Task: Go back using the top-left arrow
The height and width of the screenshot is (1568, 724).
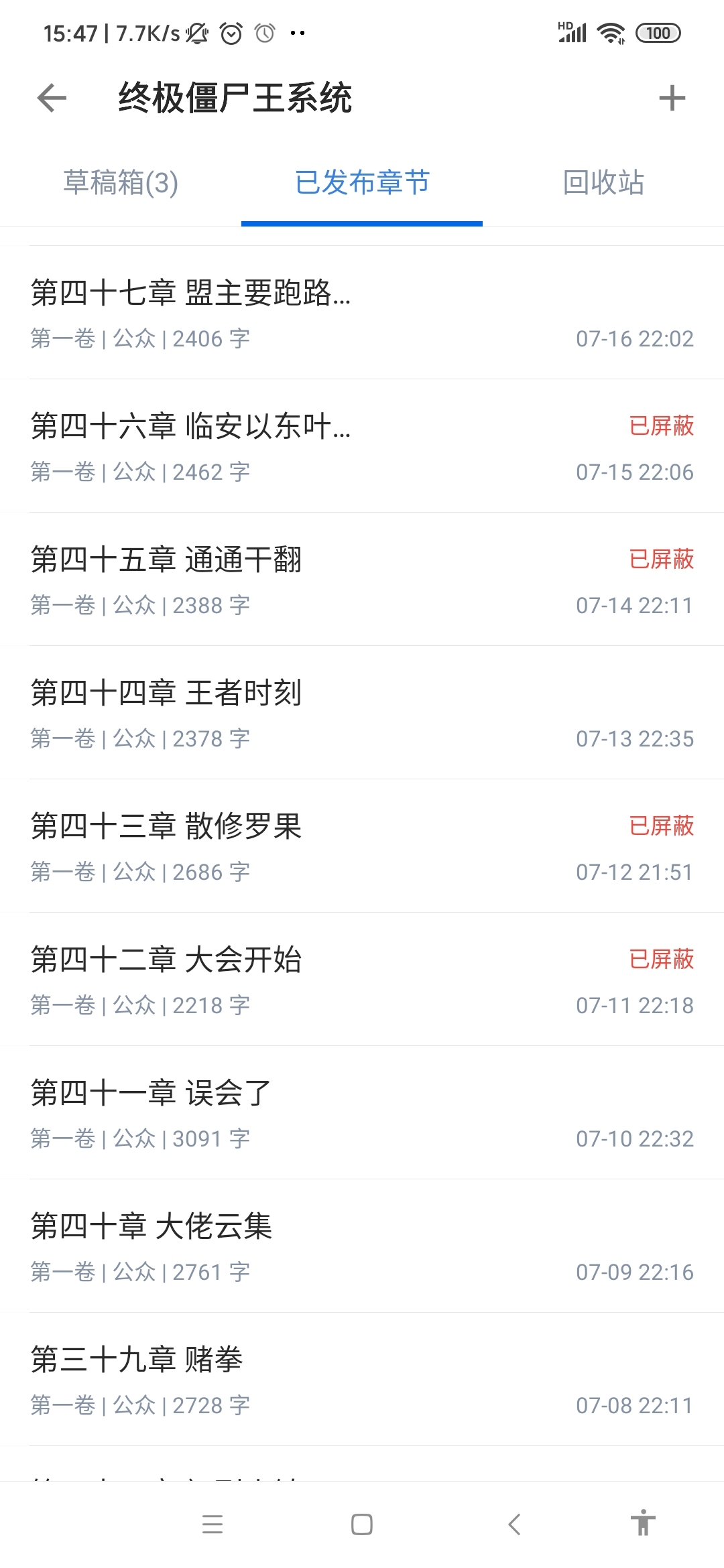Action: [x=52, y=99]
